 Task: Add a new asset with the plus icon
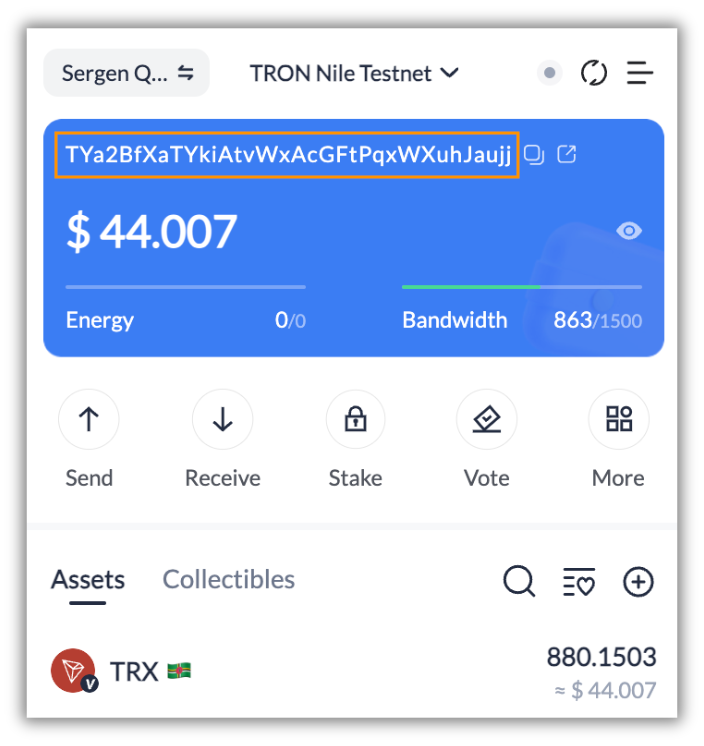point(638,581)
